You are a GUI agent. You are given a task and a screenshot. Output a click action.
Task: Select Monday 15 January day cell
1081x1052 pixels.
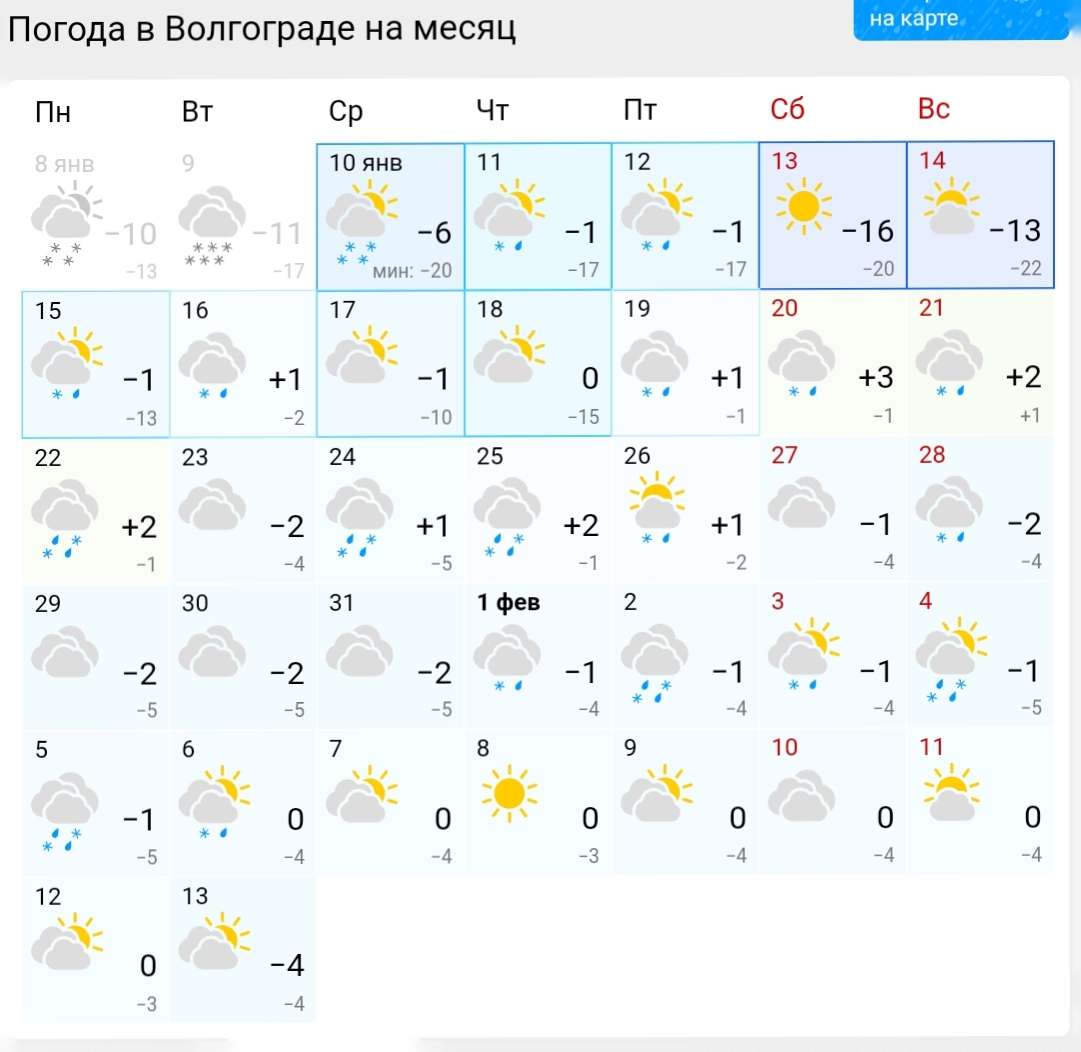click(96, 364)
